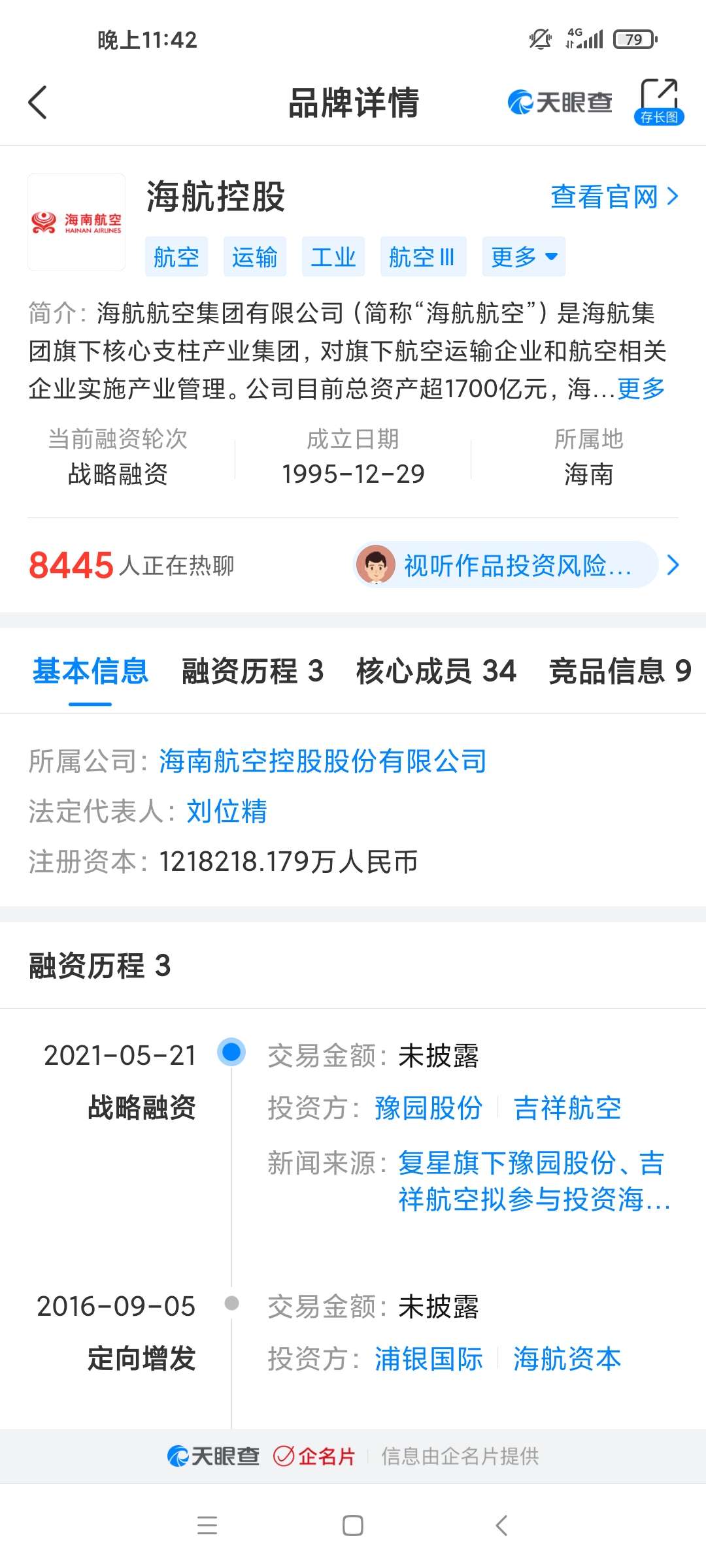Open investor 吉祥航空
706x1568 pixels.
click(x=567, y=1108)
